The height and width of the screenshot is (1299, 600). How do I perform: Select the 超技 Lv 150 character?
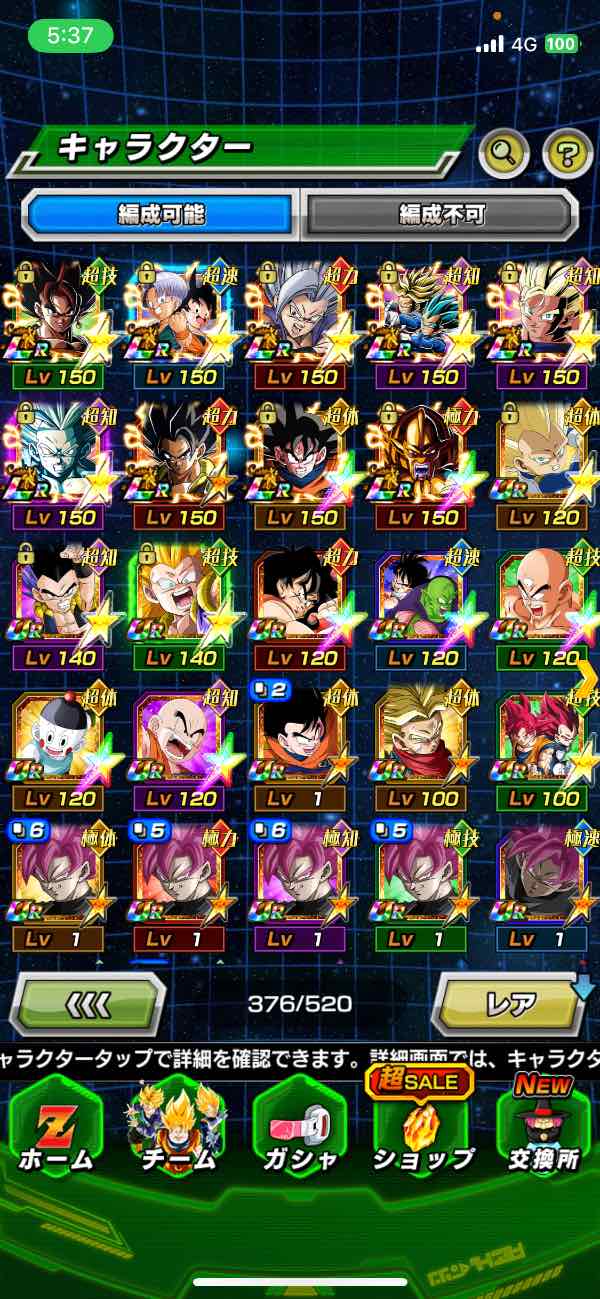[x=58, y=320]
